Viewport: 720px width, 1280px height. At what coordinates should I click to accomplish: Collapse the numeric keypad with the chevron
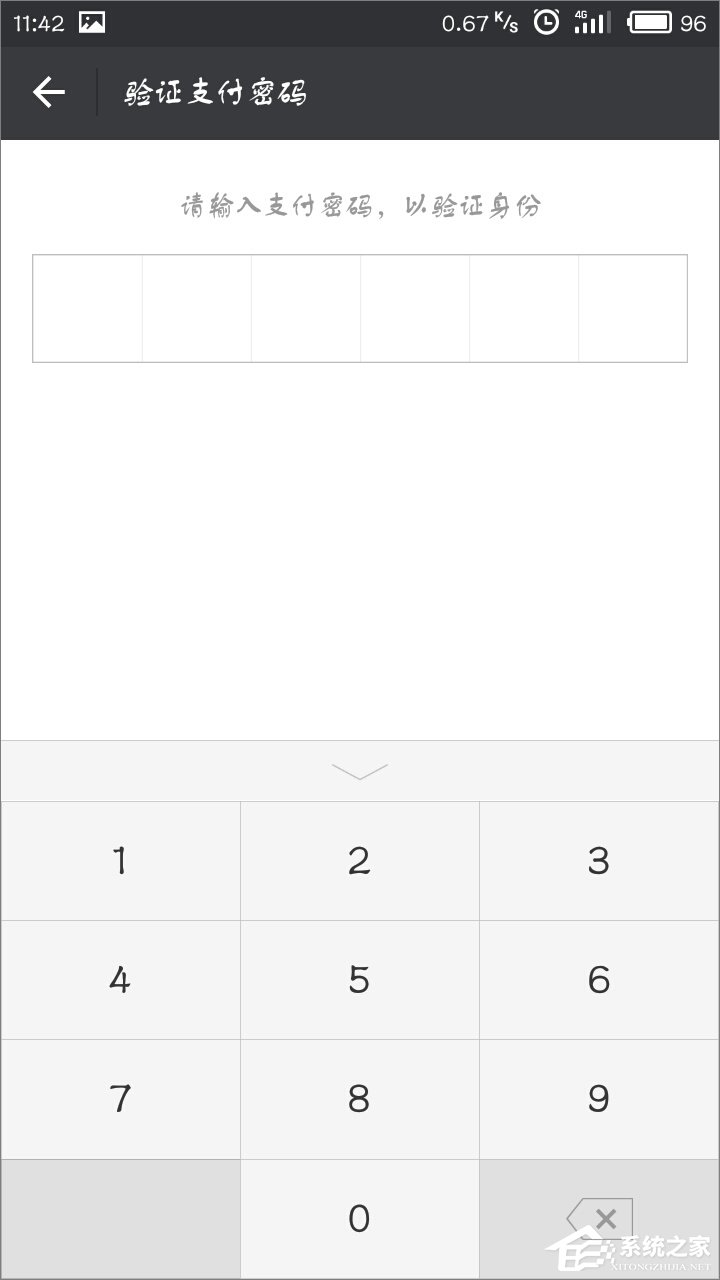360,771
